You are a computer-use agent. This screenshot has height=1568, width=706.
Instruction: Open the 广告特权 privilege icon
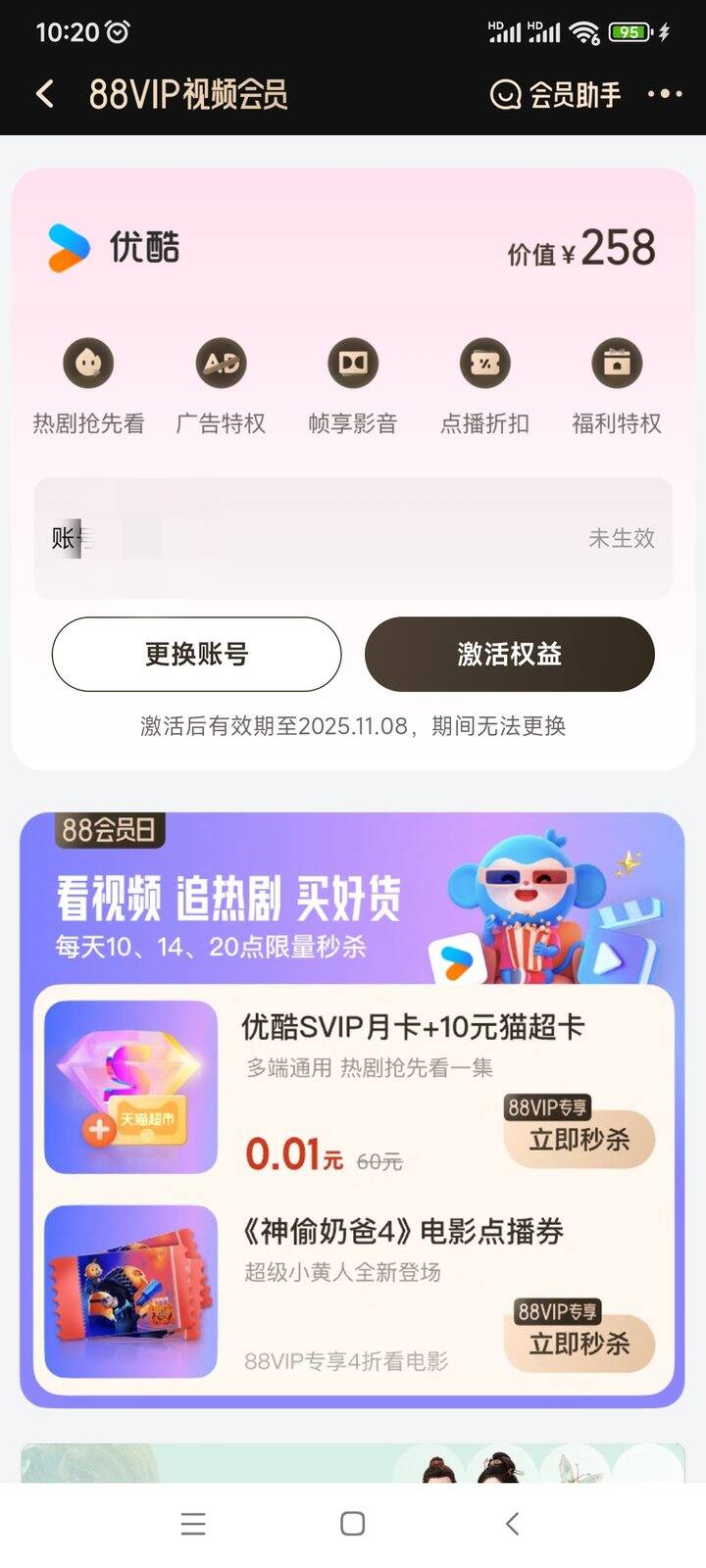(220, 363)
